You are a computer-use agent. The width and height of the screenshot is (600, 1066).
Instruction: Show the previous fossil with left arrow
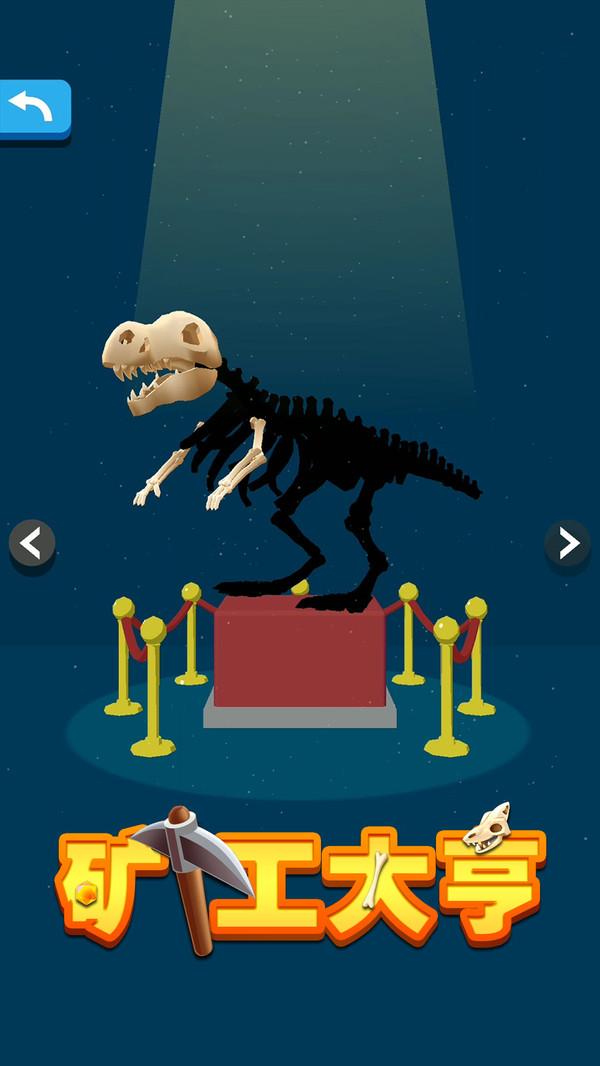[x=32, y=544]
